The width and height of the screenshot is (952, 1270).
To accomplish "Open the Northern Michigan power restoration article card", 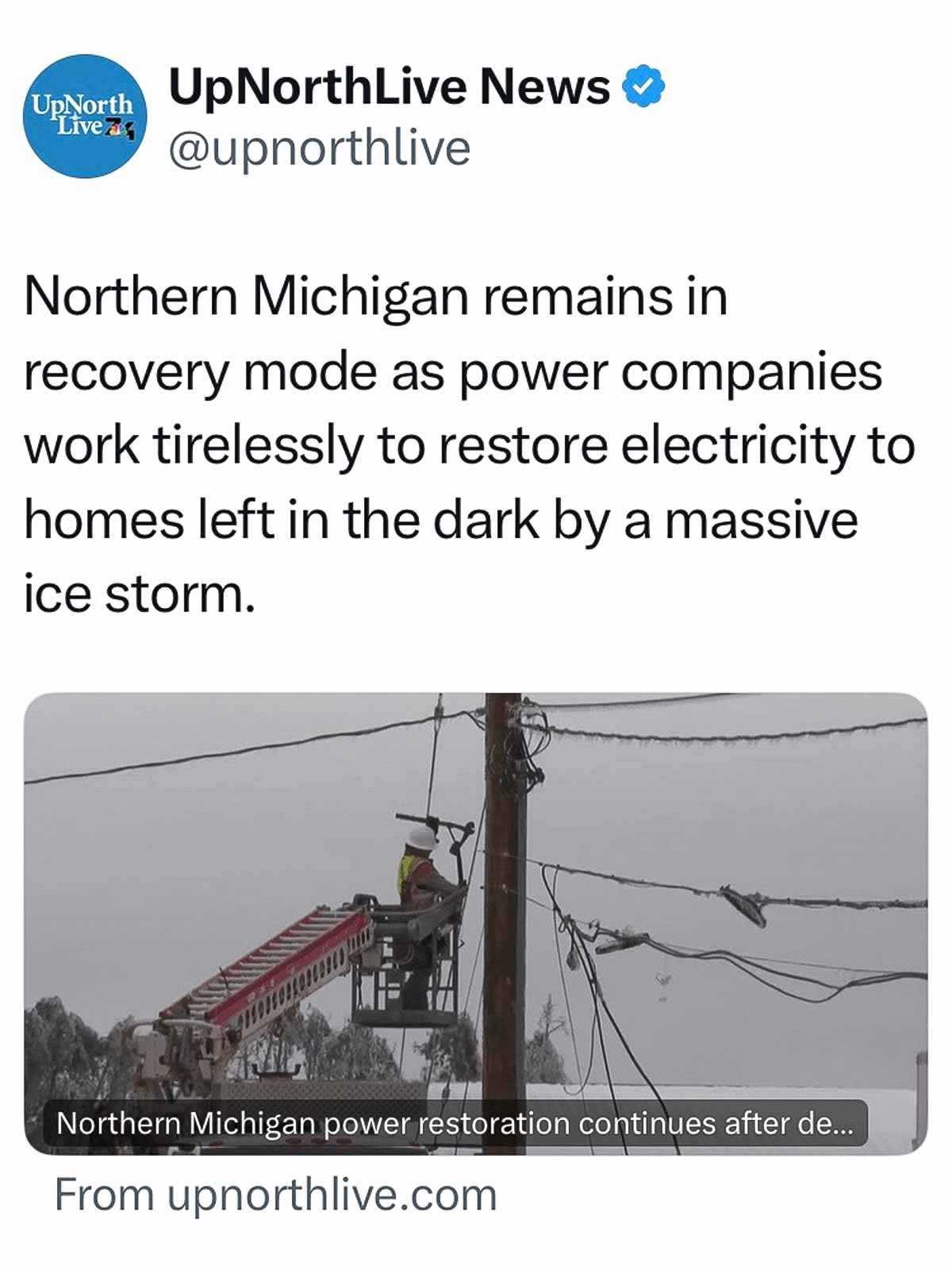I will 475,921.
